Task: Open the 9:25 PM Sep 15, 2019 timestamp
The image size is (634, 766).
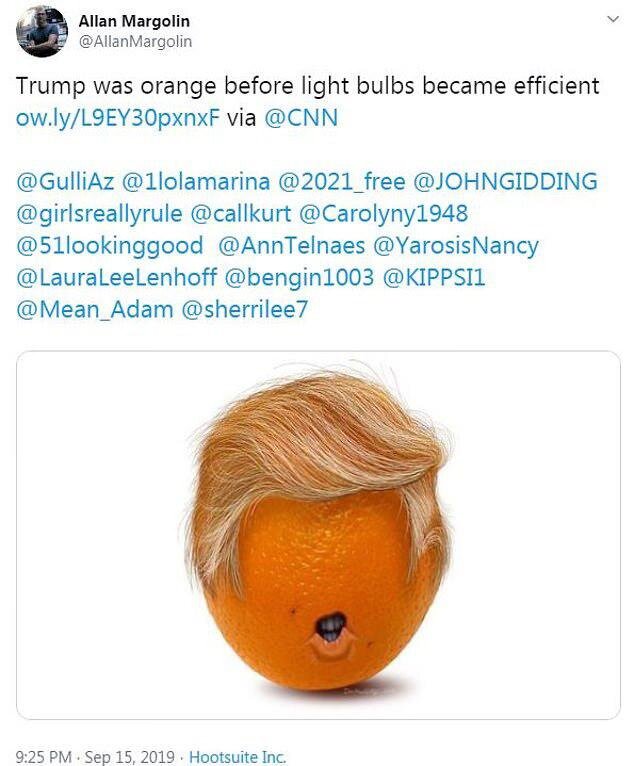Action: tap(94, 756)
